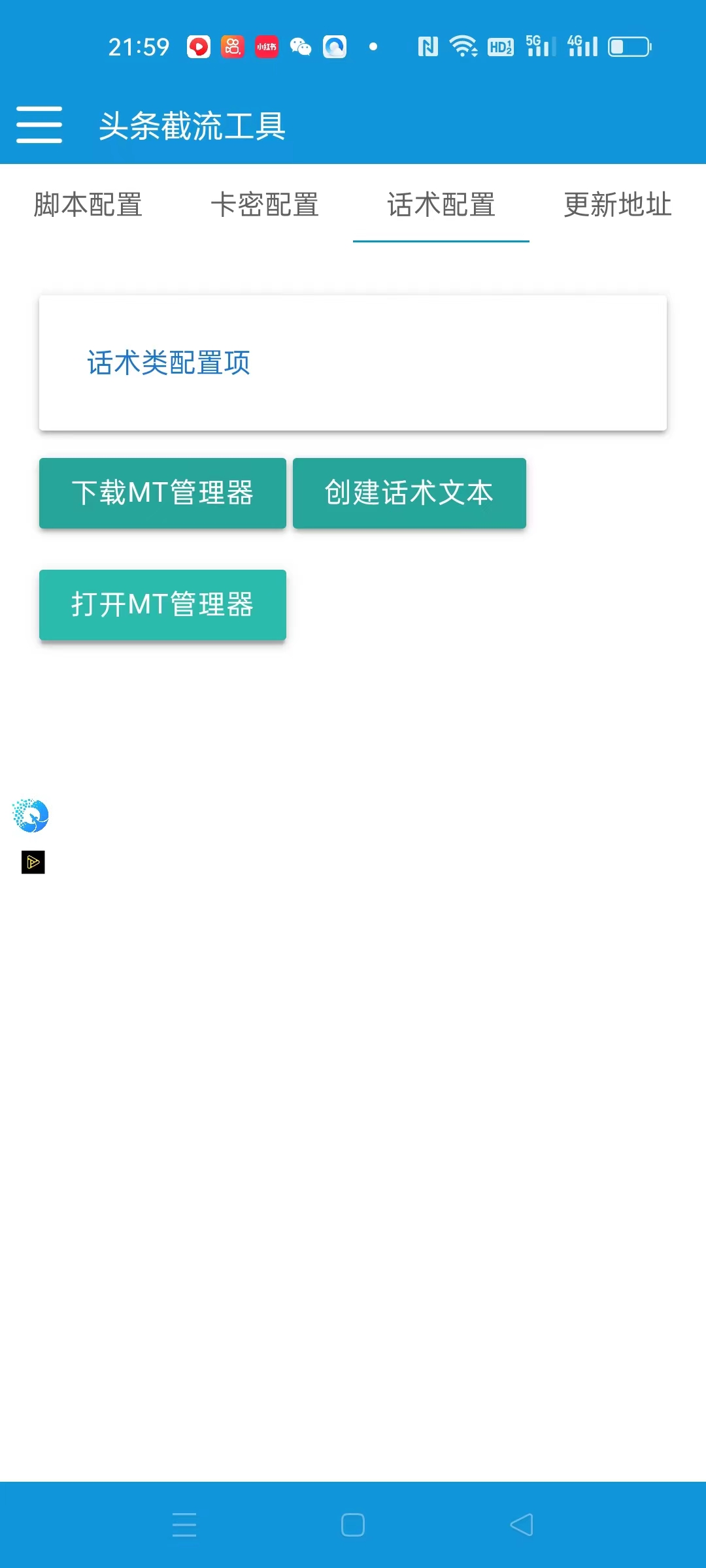706x1568 pixels.
Task: Tap the black floating play icon
Action: tap(33, 862)
